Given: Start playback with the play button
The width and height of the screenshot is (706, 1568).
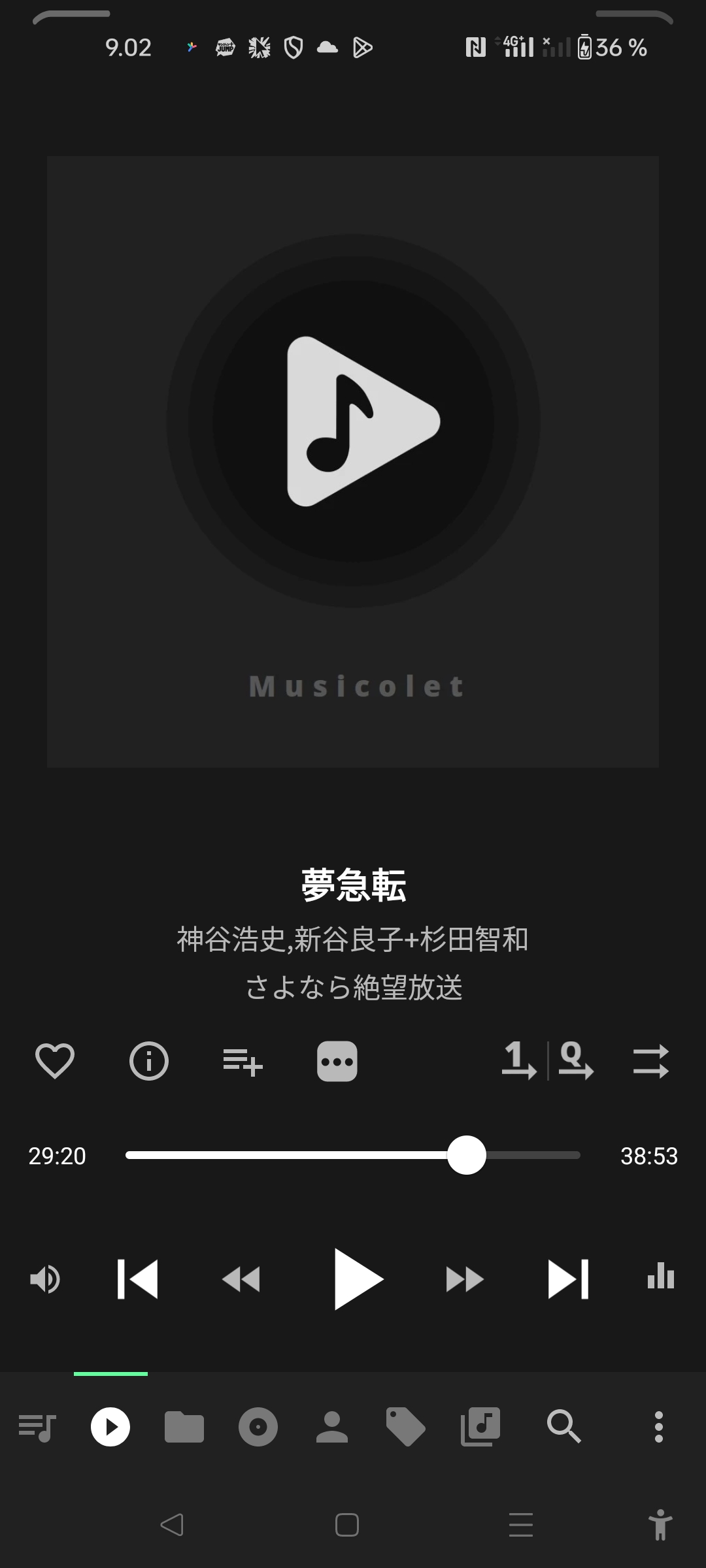Looking at the screenshot, I should pyautogui.click(x=357, y=1279).
